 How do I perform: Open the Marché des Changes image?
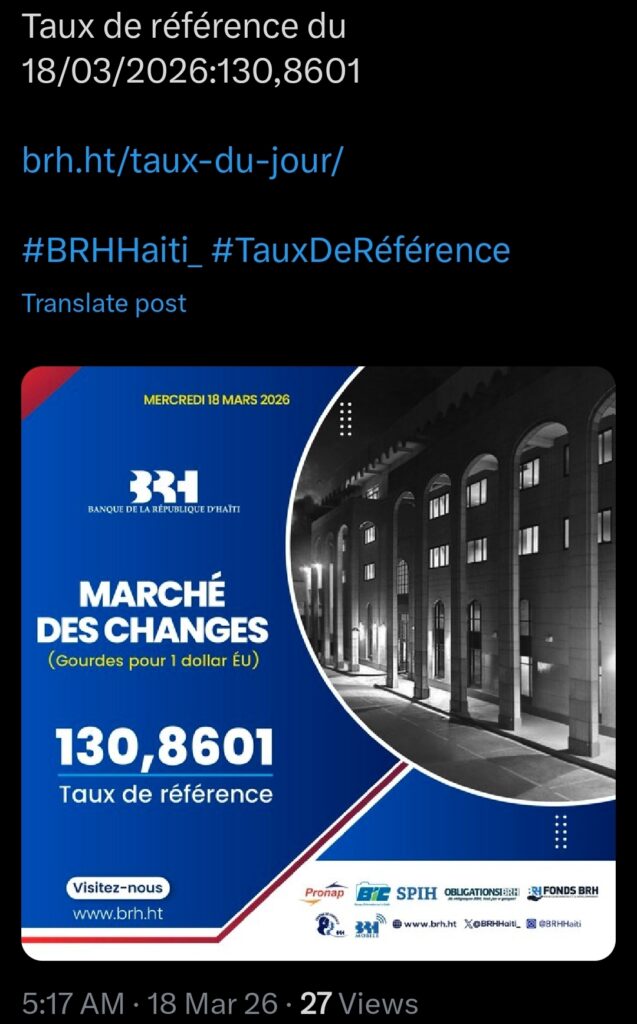click(318, 662)
